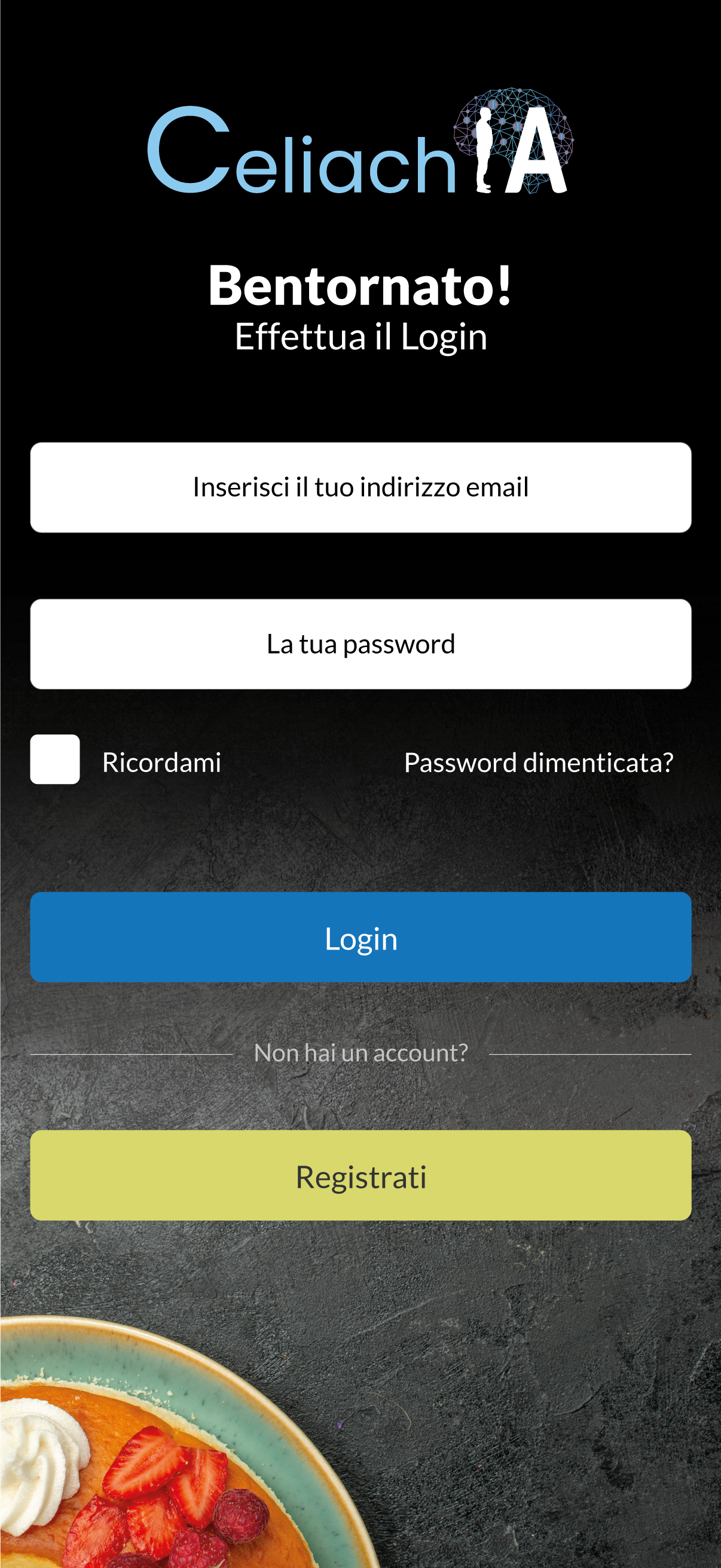The height and width of the screenshot is (1568, 721).
Task: Tap the blue Login button
Action: [360, 936]
